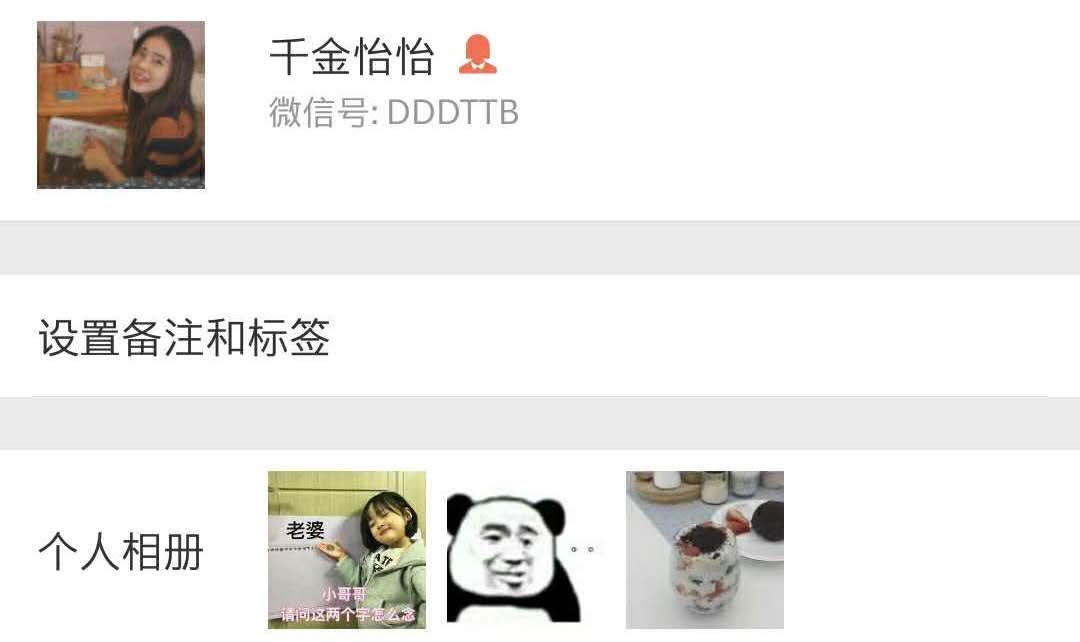The height and width of the screenshot is (642, 1080).
Task: View 千金怡怡's profile avatar photo
Action: pyautogui.click(x=121, y=105)
